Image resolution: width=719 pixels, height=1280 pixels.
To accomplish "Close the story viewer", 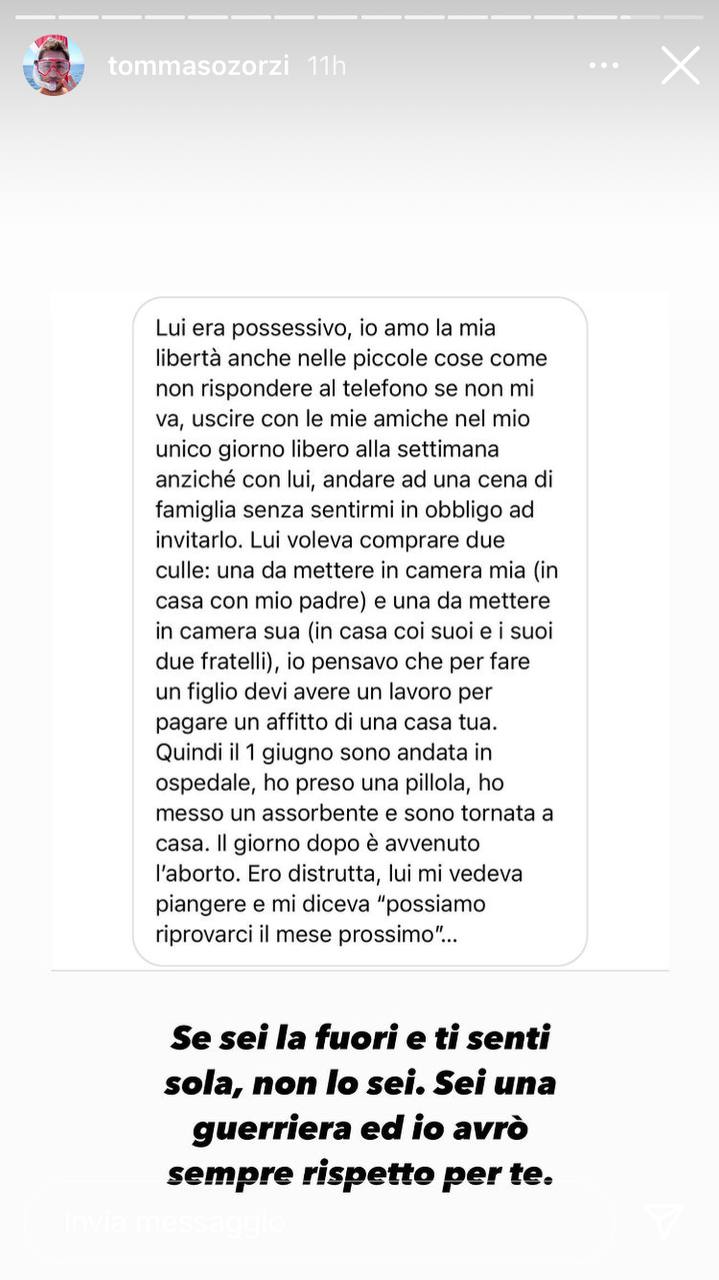I will [x=680, y=66].
